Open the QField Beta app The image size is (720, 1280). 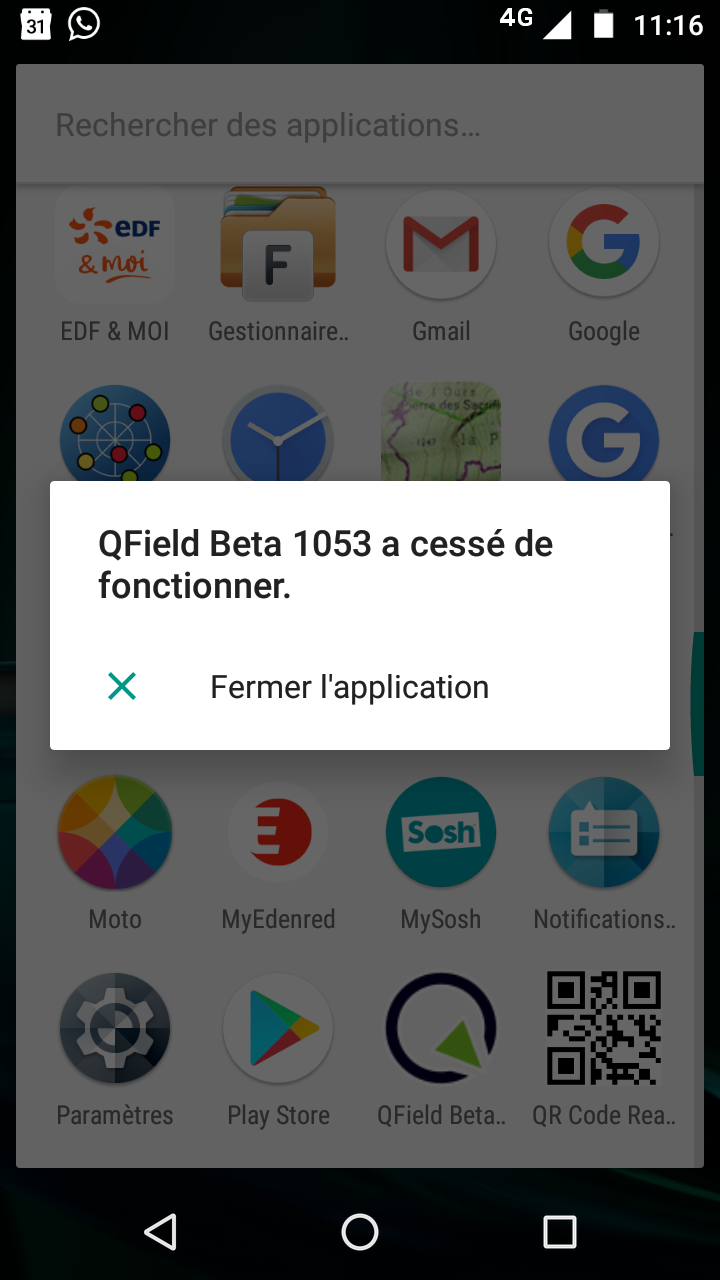[x=440, y=1027]
